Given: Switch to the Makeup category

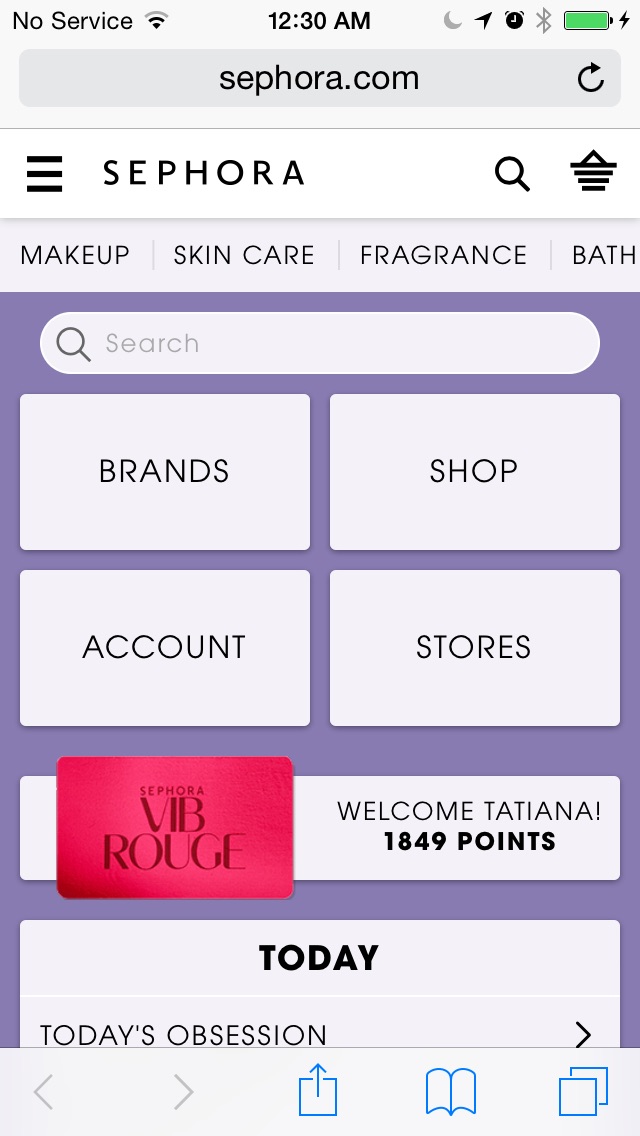Looking at the screenshot, I should point(75,255).
